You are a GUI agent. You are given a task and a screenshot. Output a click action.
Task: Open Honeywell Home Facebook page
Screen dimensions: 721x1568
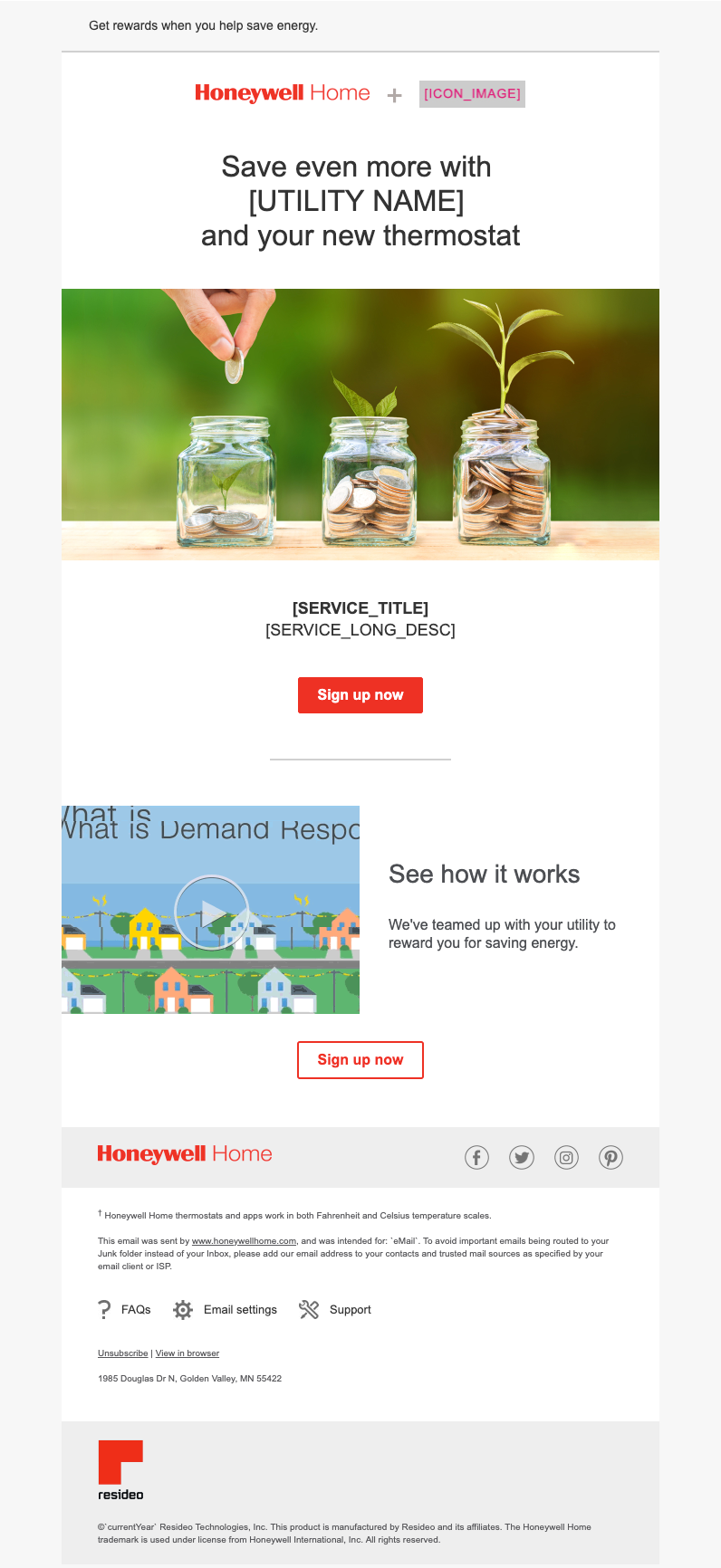476,1157
